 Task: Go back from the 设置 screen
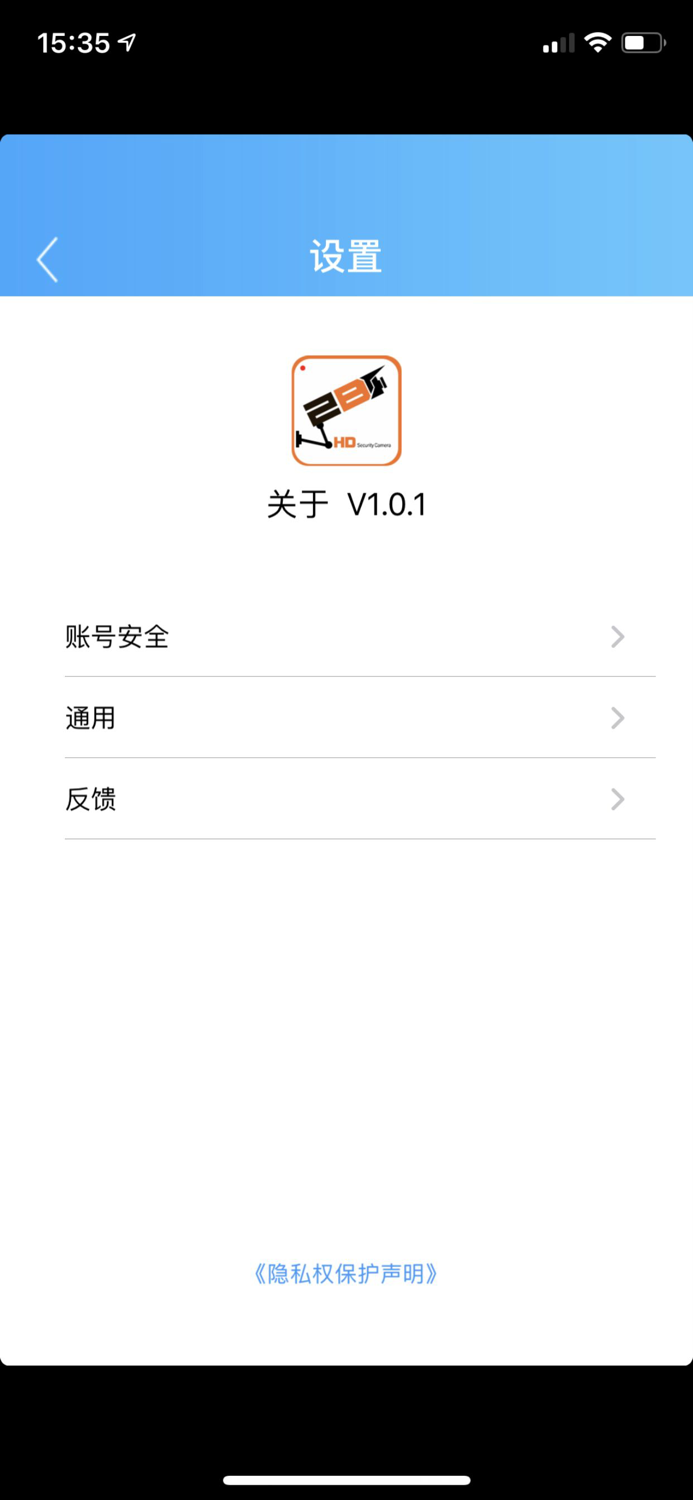tap(47, 259)
